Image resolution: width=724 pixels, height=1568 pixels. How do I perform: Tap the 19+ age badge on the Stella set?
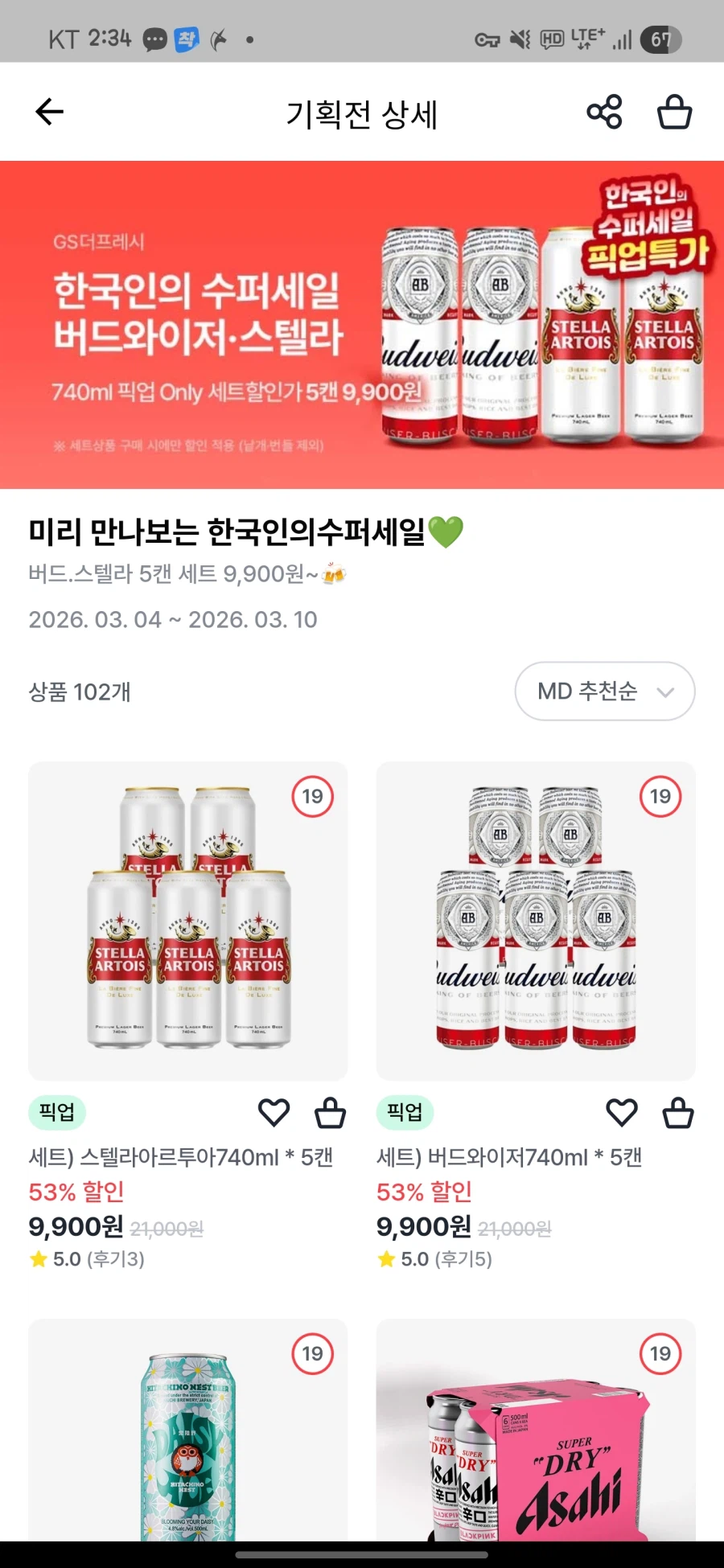coord(313,798)
